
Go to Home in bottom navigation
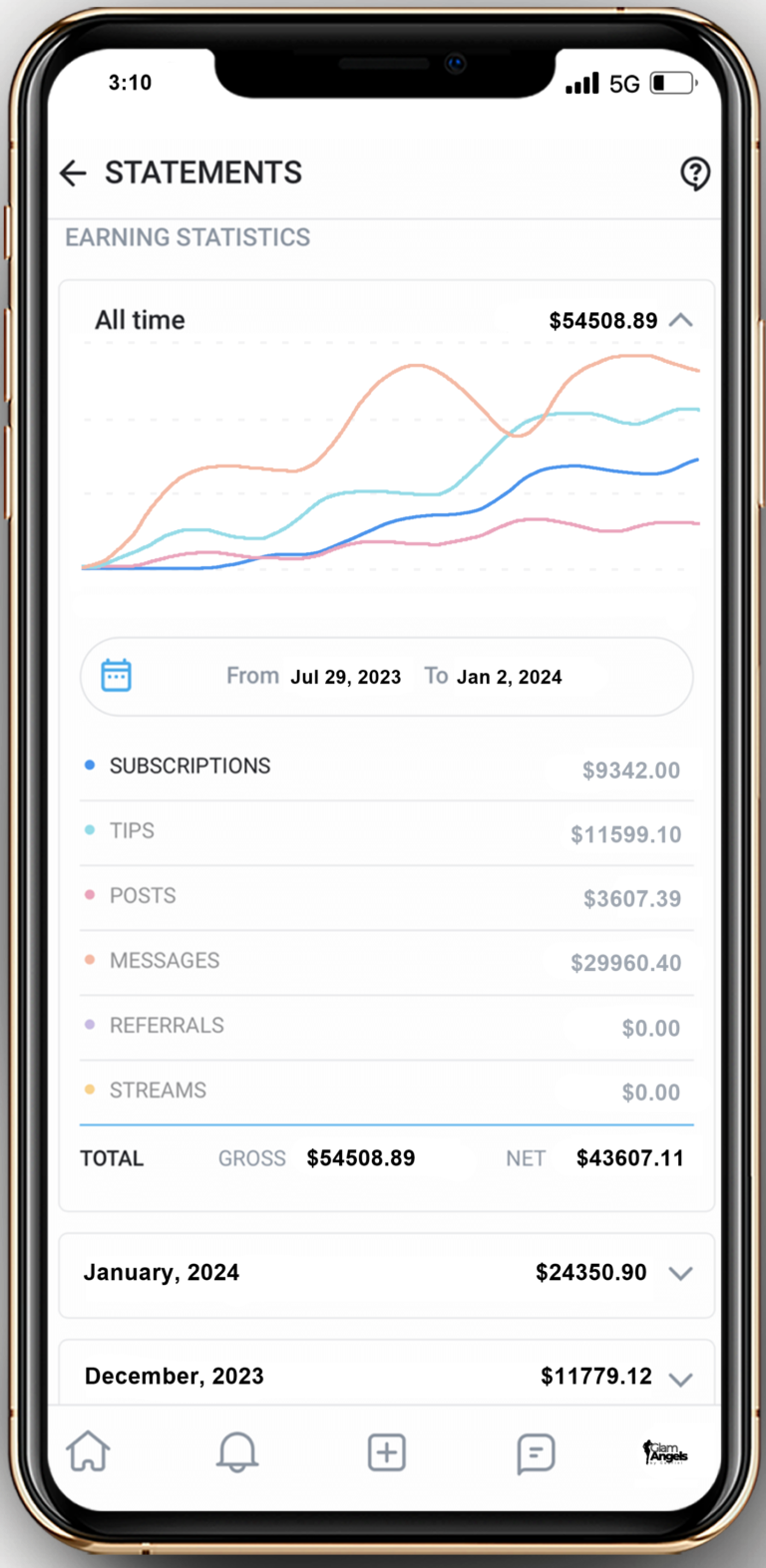88,1452
